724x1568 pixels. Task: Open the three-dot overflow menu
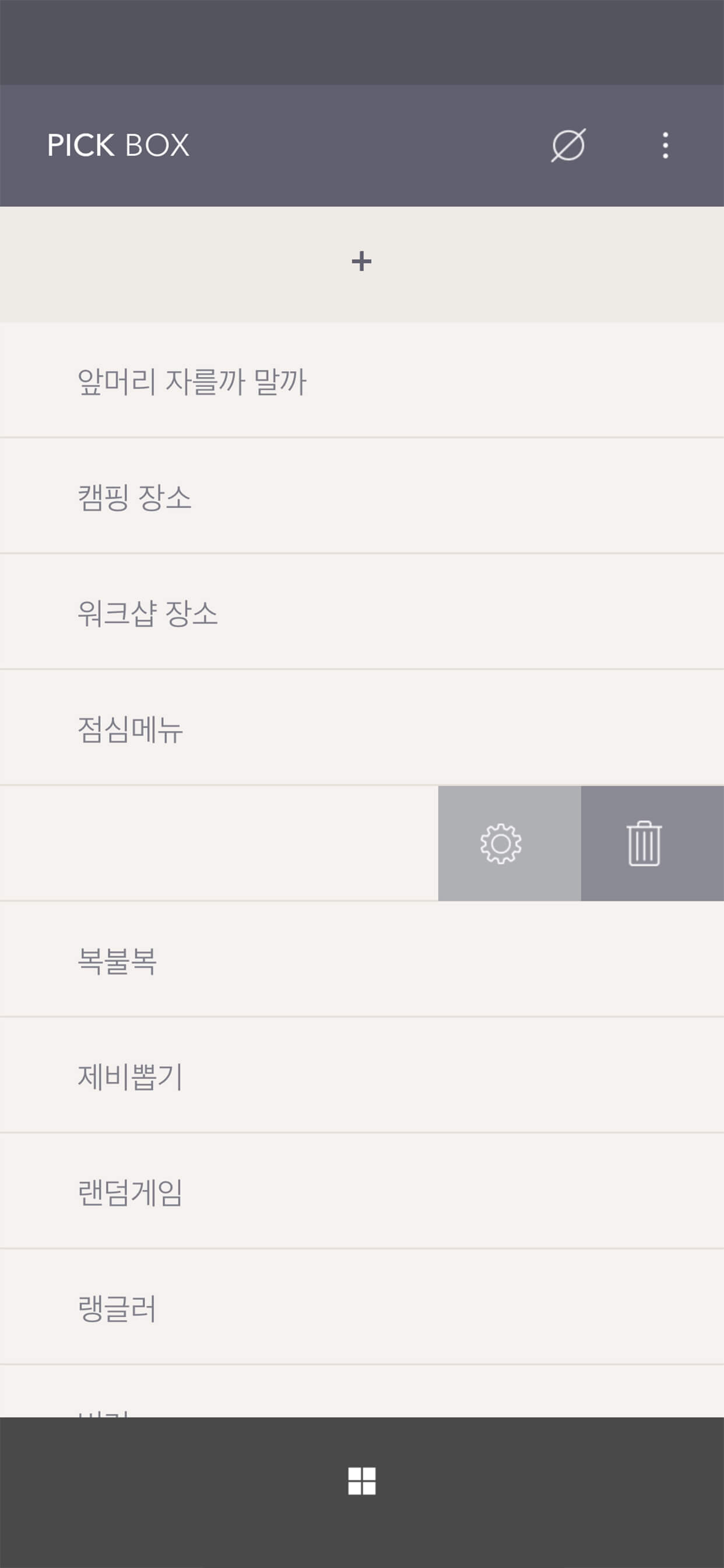tap(665, 145)
